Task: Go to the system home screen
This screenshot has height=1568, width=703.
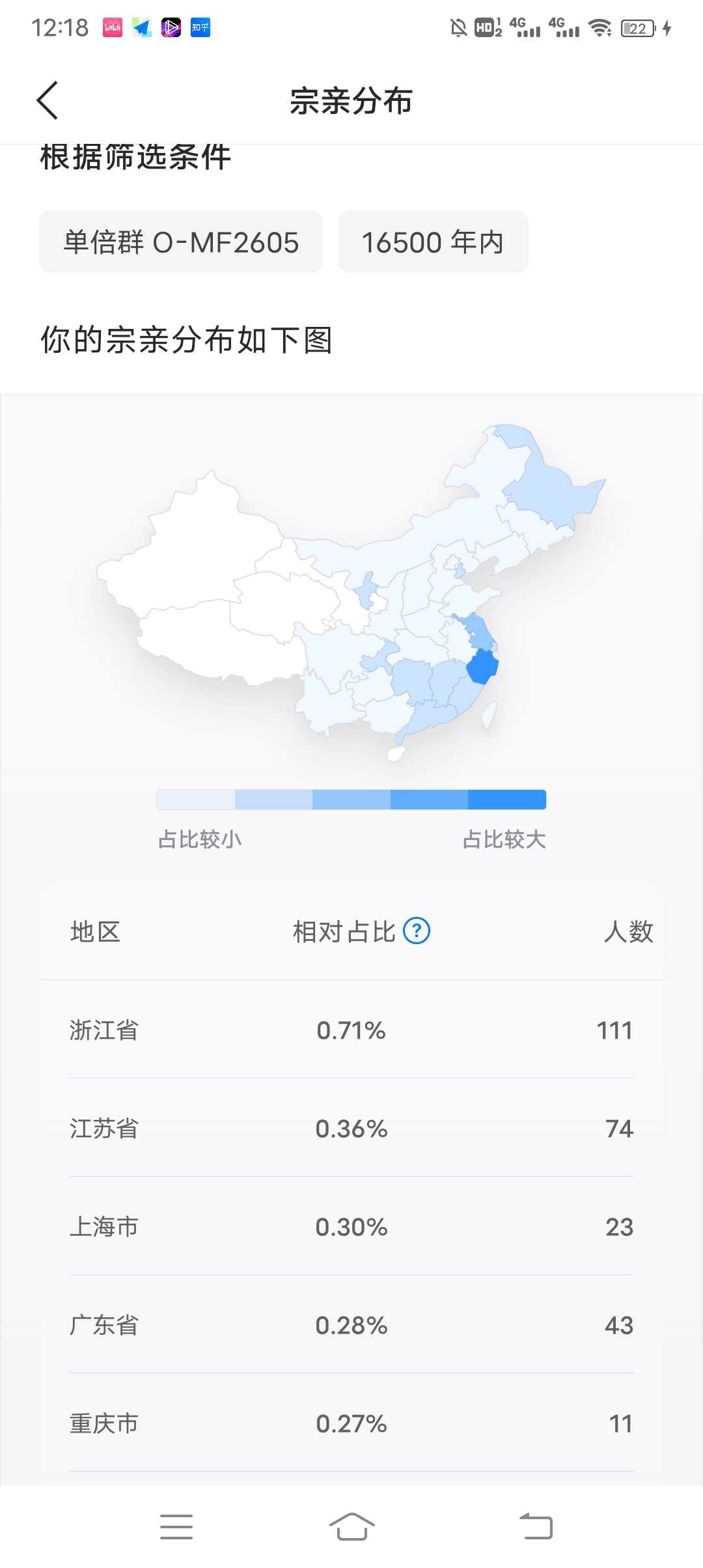Action: pos(352,1526)
